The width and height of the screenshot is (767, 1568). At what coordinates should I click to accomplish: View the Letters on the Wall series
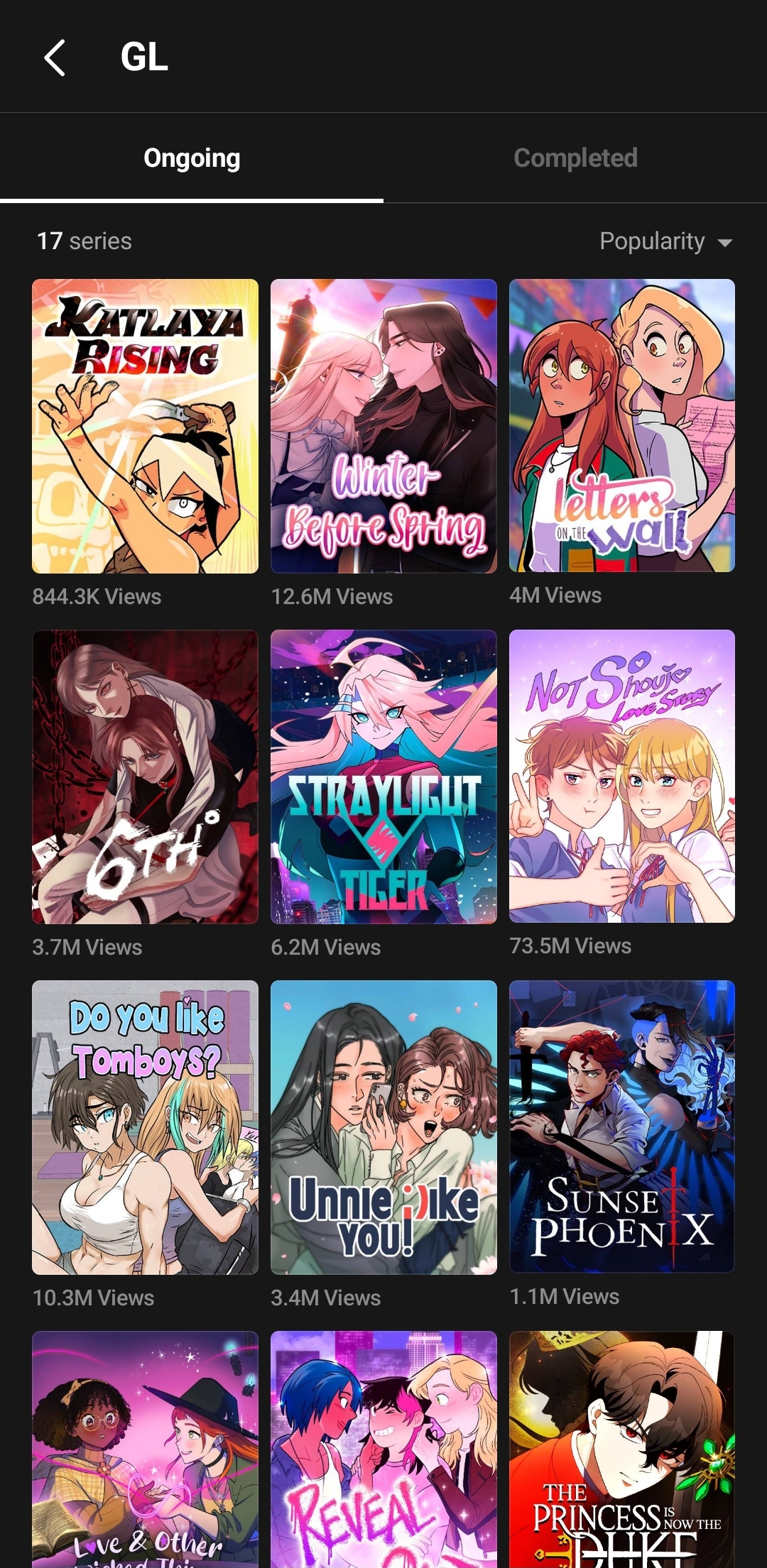tap(622, 426)
